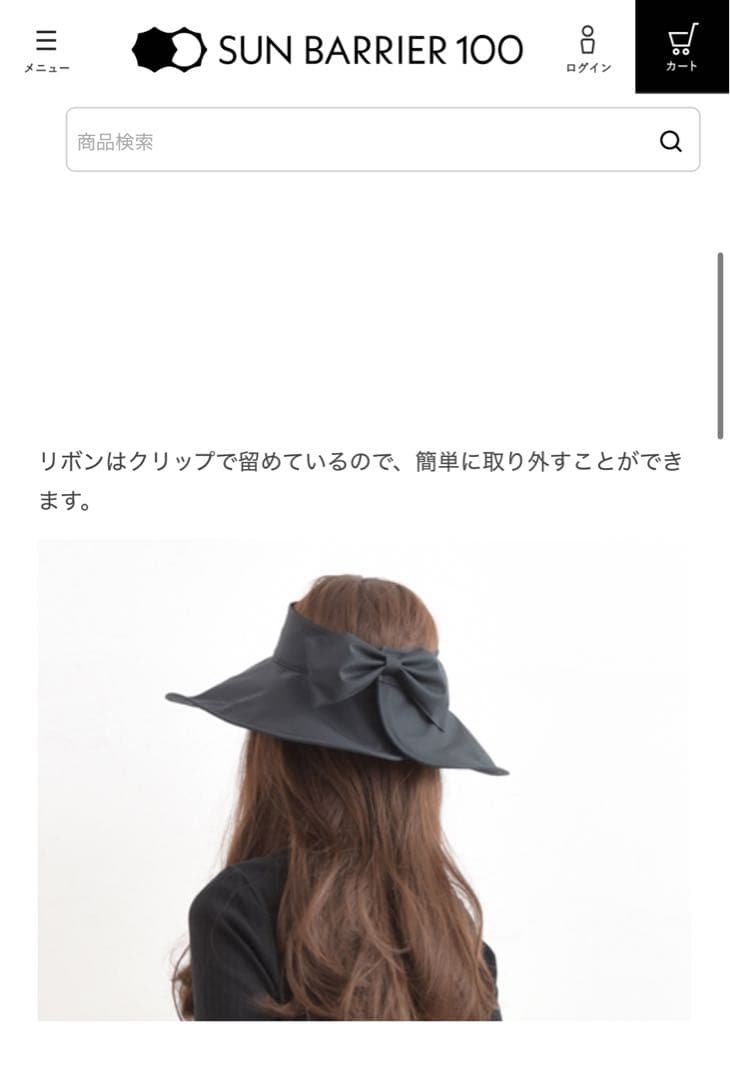Screen dimensions: 730x1080
Task: Focus the product search box
Action: 300,140
